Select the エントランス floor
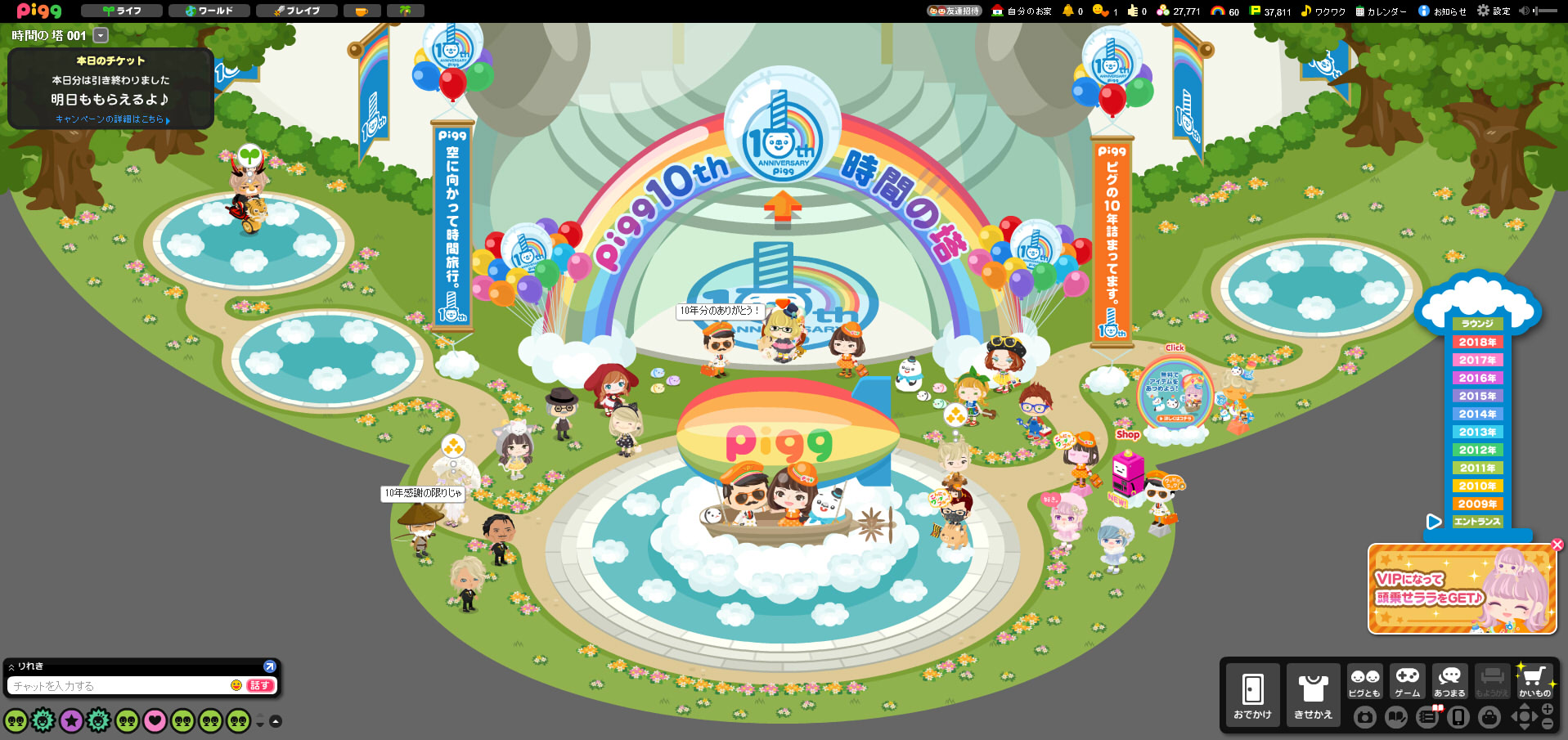The width and height of the screenshot is (1568, 740). (1477, 522)
